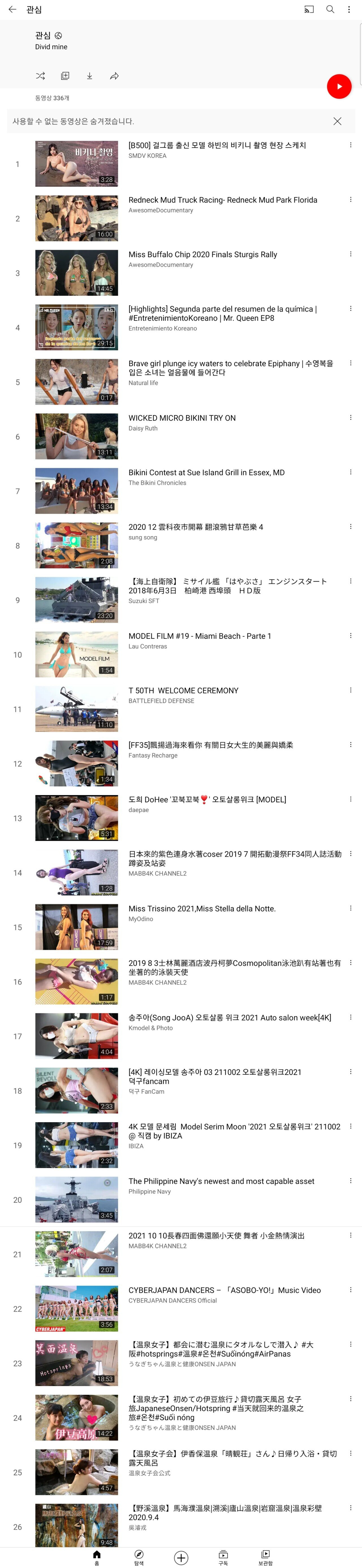Switch to the 보관함 tab

point(265,1557)
